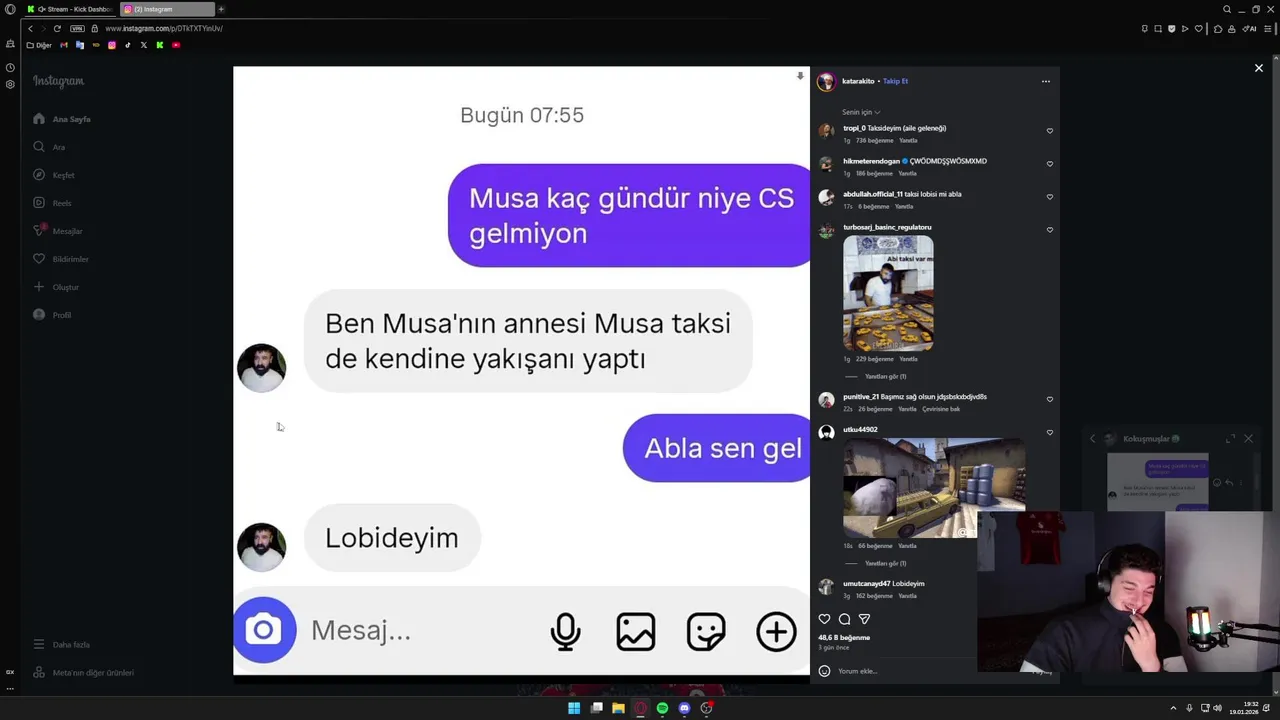The width and height of the screenshot is (1280, 720).
Task: View translation of punitive_21's comment
Action: [941, 409]
